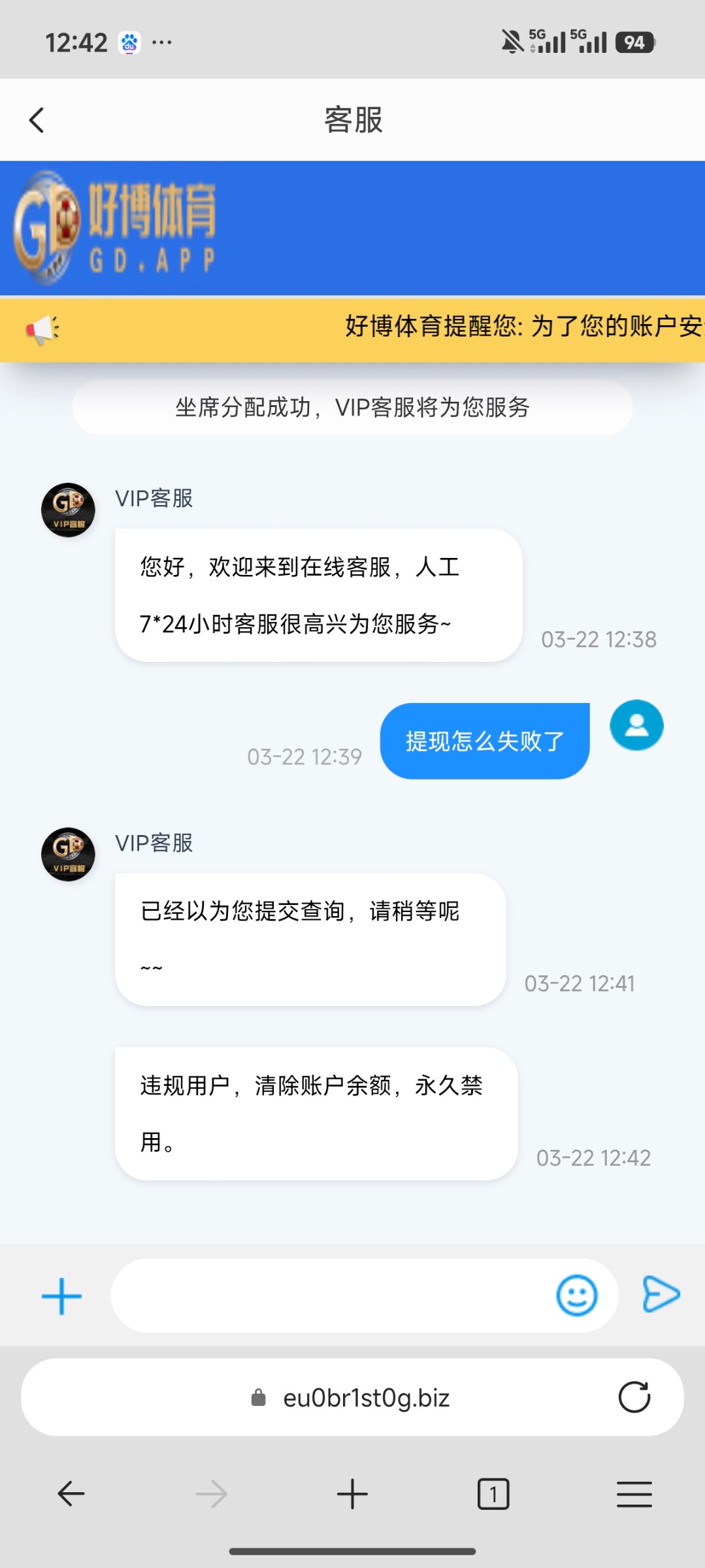This screenshot has height=1568, width=705.
Task: Open the plus attachment menu in chat
Action: [x=61, y=1296]
